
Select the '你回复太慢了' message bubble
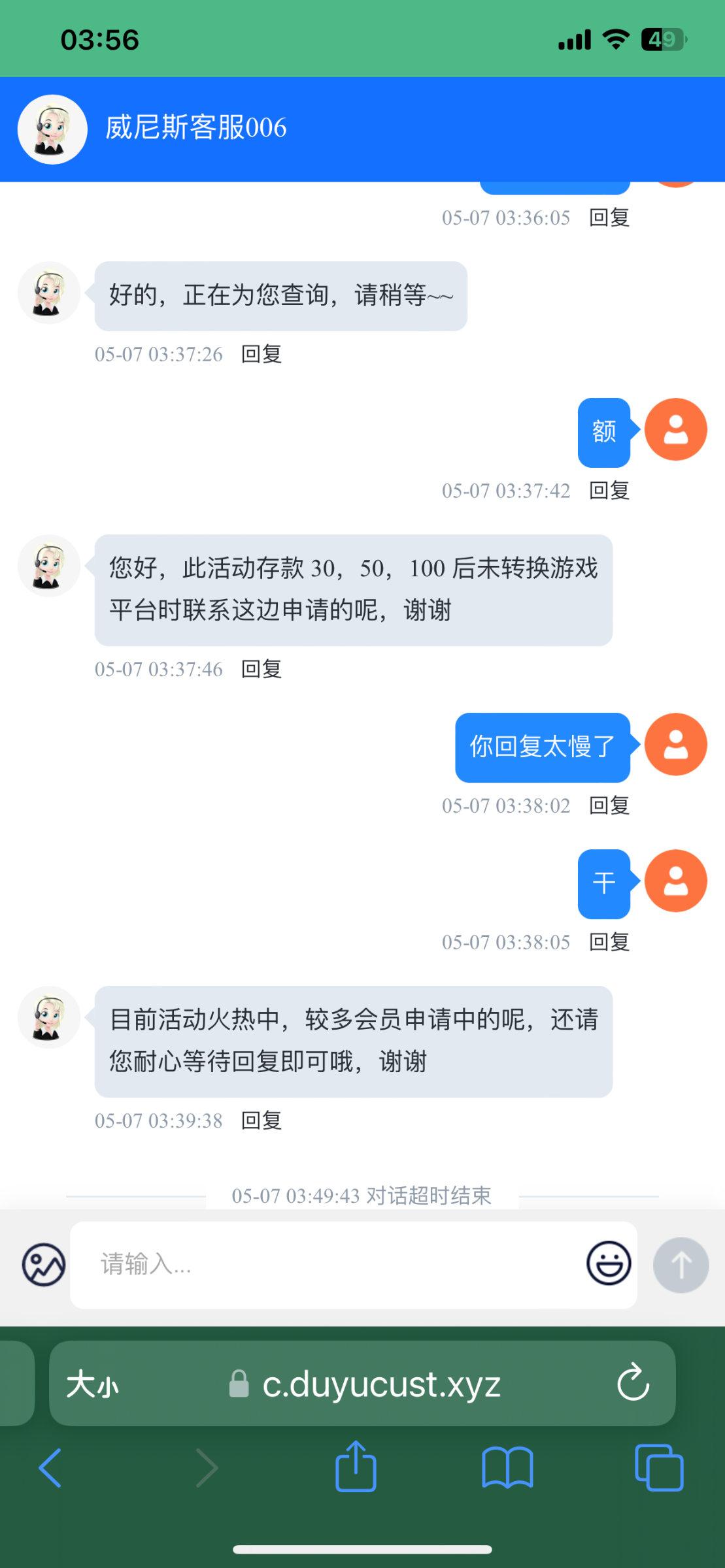pyautogui.click(x=542, y=746)
